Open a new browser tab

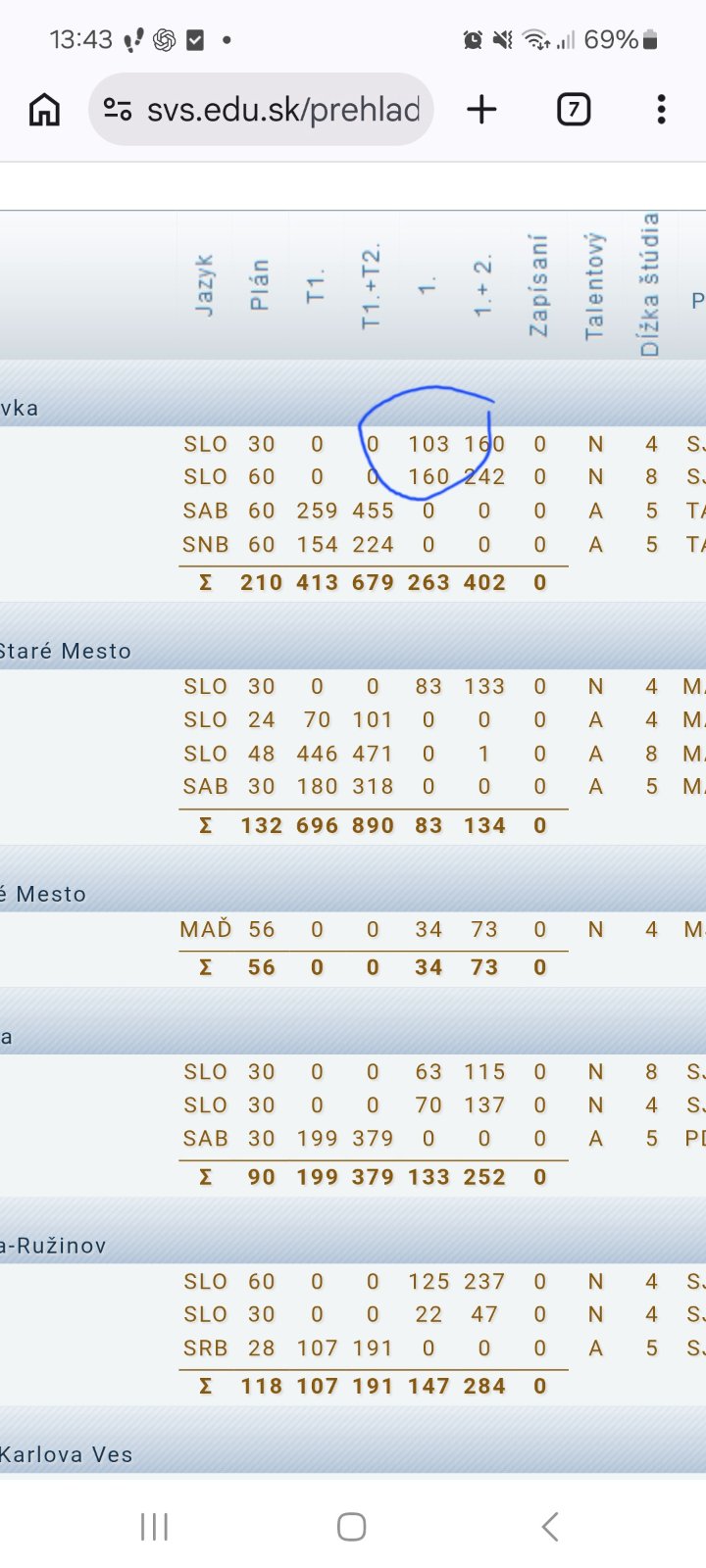(481, 110)
